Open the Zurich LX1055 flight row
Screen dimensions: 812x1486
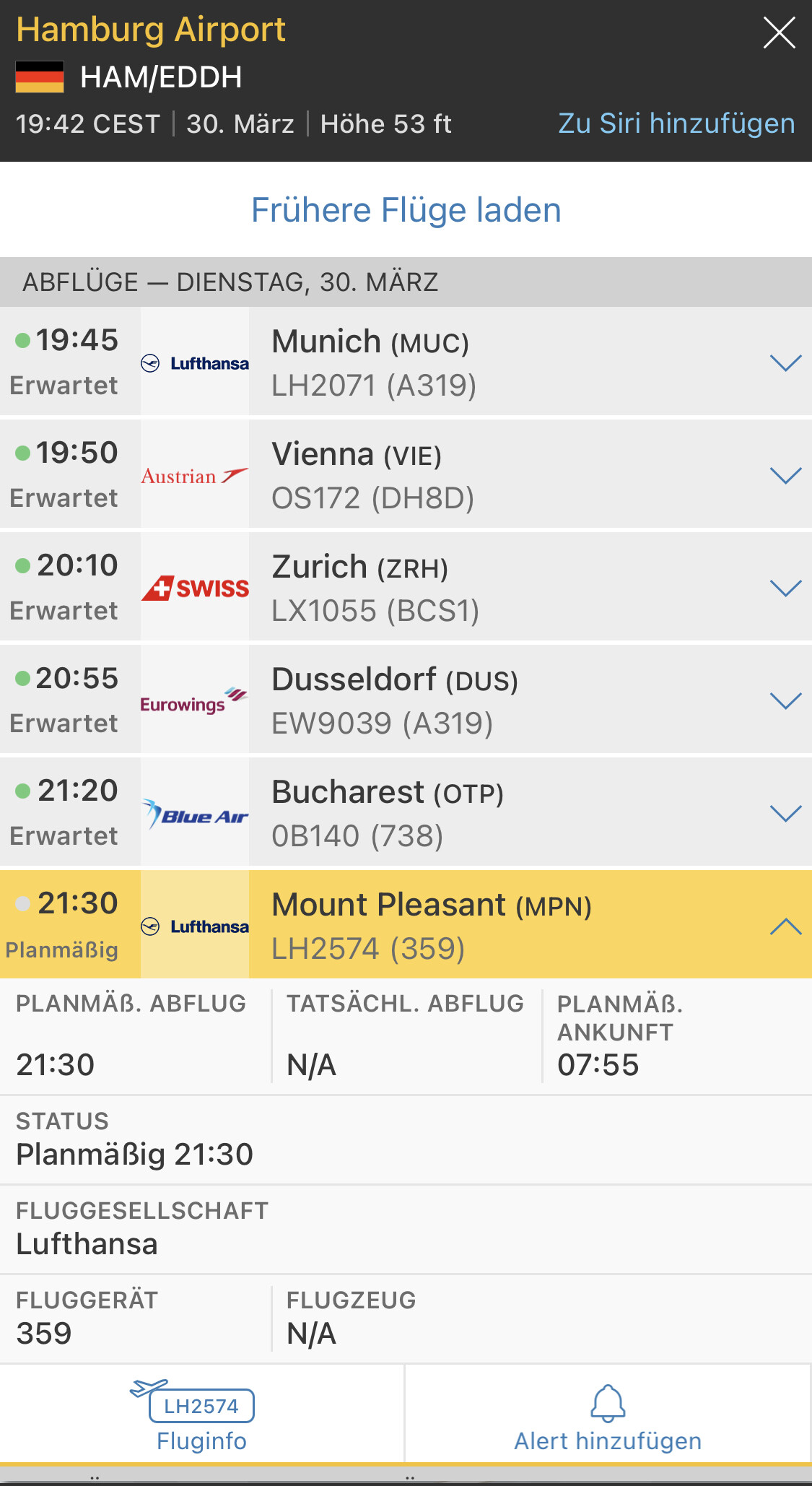click(x=785, y=588)
